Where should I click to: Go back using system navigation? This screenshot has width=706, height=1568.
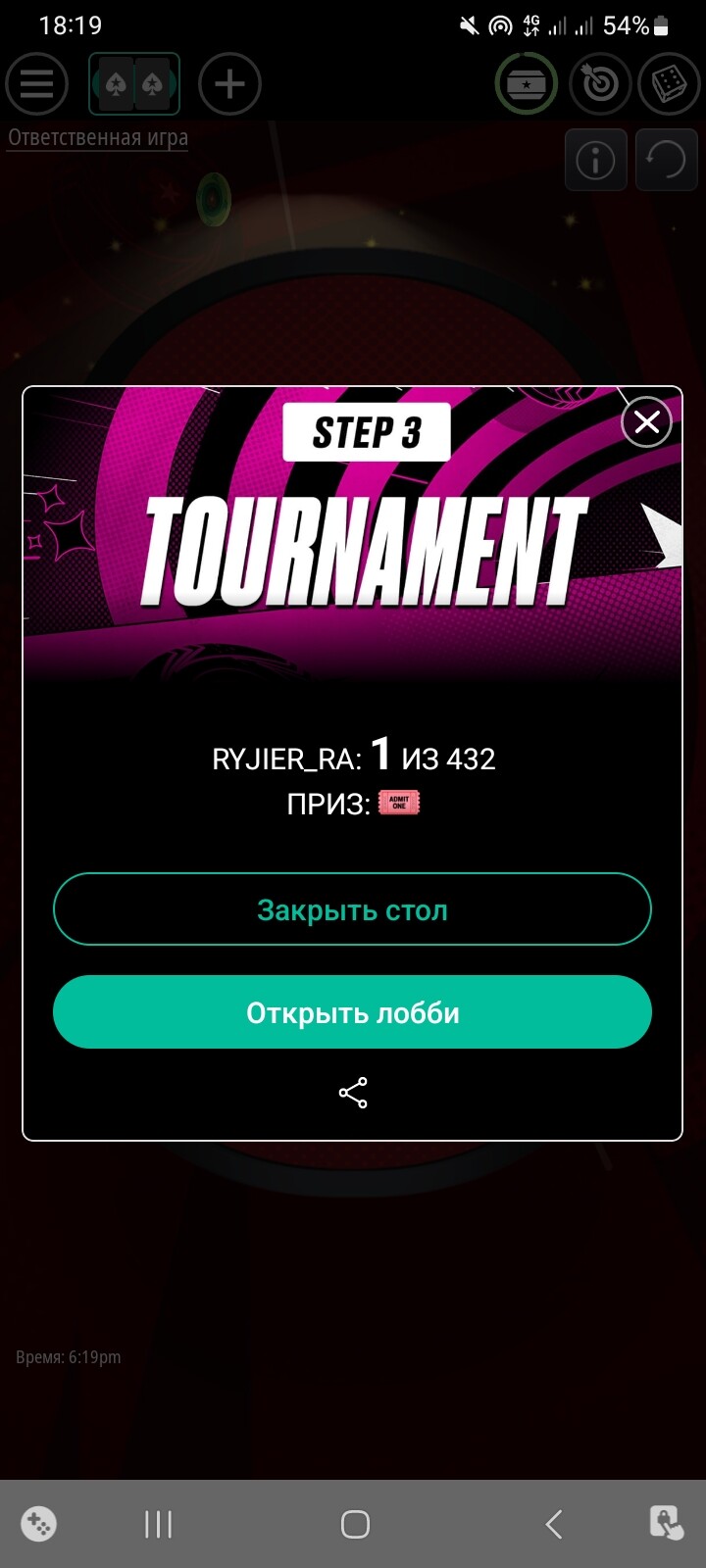(x=554, y=1524)
